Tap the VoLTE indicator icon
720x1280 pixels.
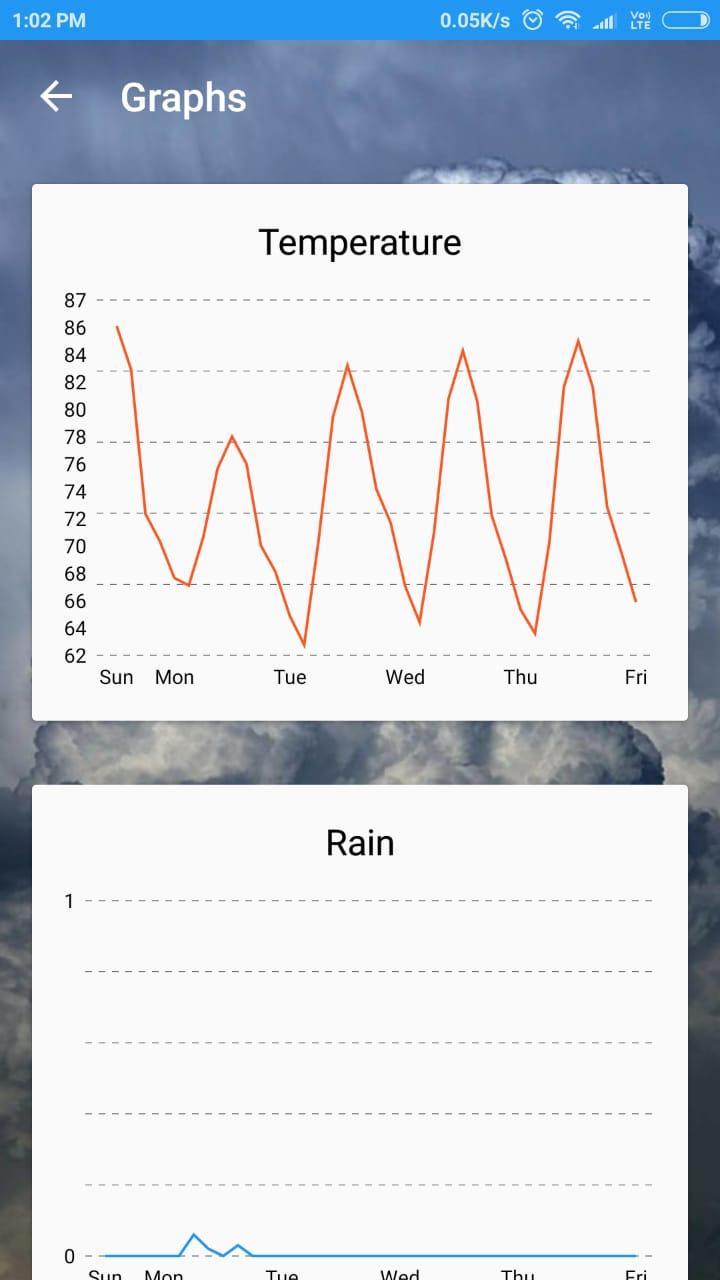[x=638, y=19]
